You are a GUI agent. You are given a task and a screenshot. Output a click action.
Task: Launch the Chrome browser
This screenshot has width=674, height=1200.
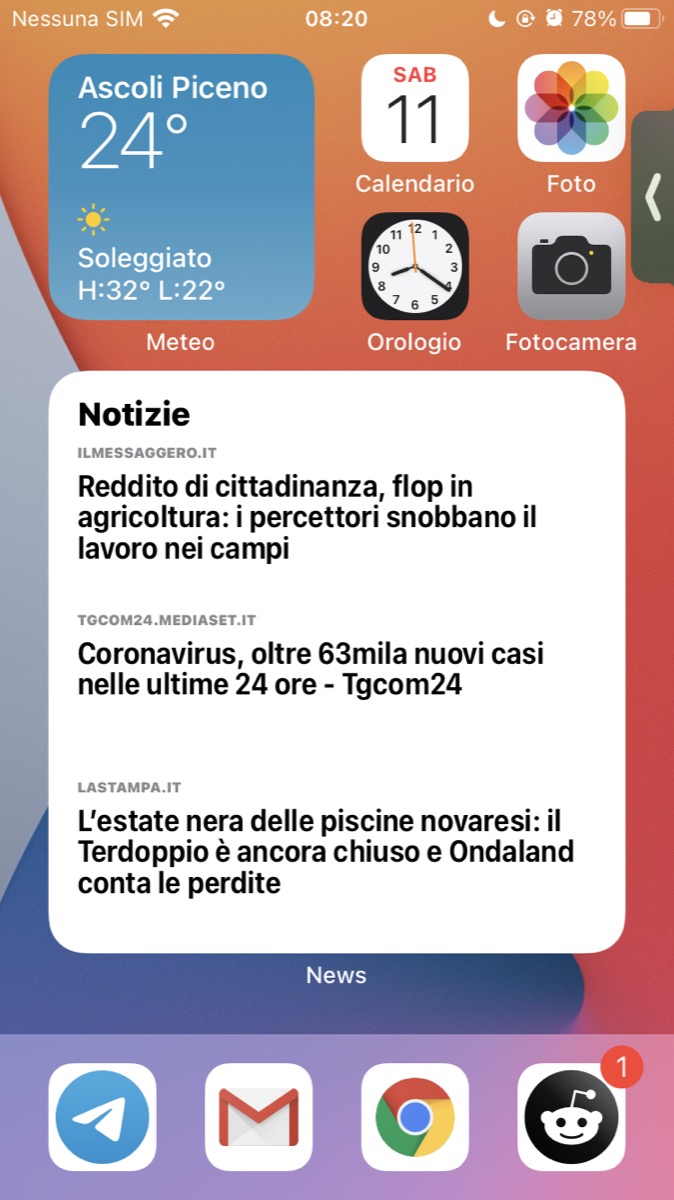[x=415, y=1117]
